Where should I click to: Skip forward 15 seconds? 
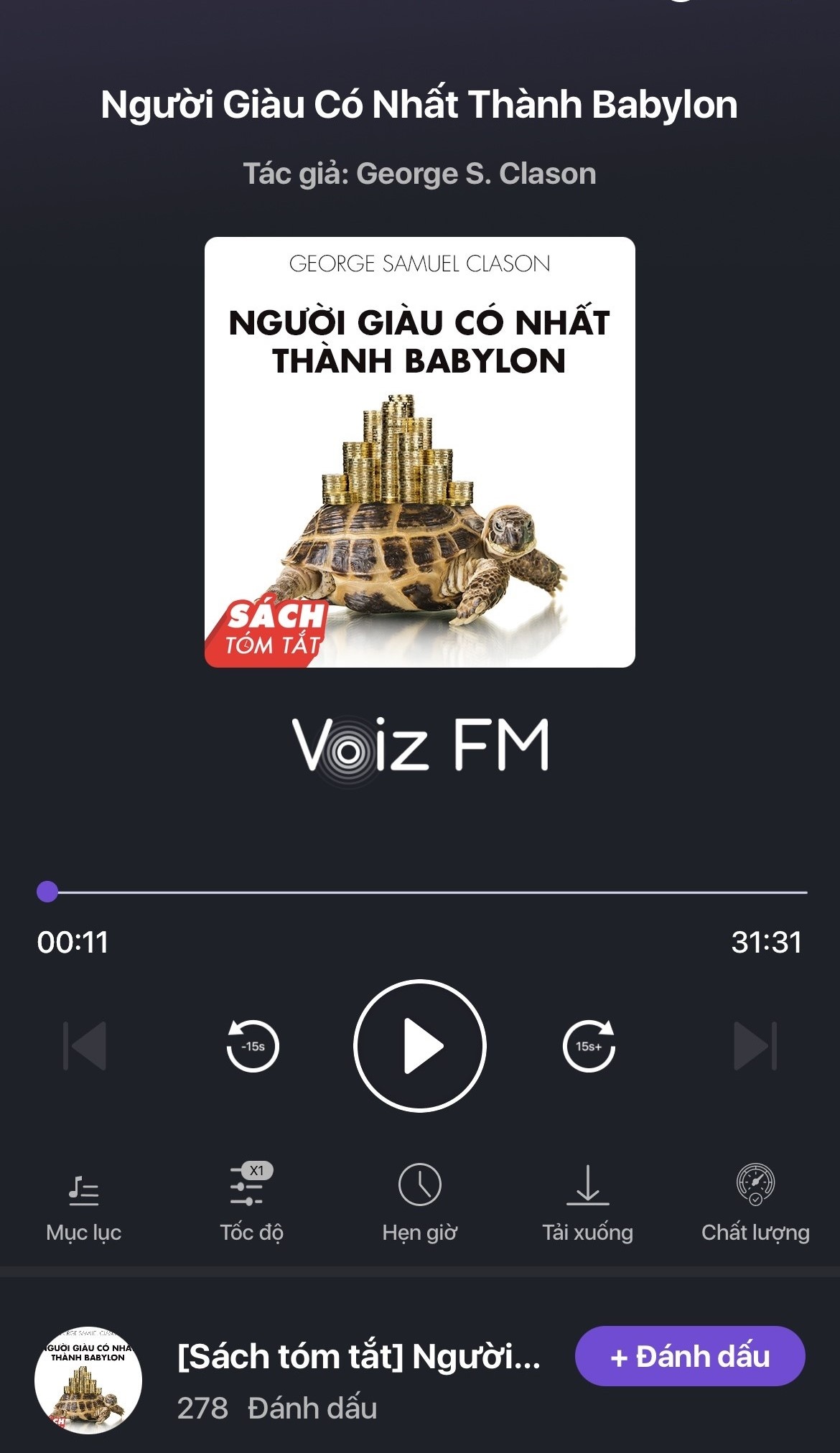click(x=589, y=1046)
